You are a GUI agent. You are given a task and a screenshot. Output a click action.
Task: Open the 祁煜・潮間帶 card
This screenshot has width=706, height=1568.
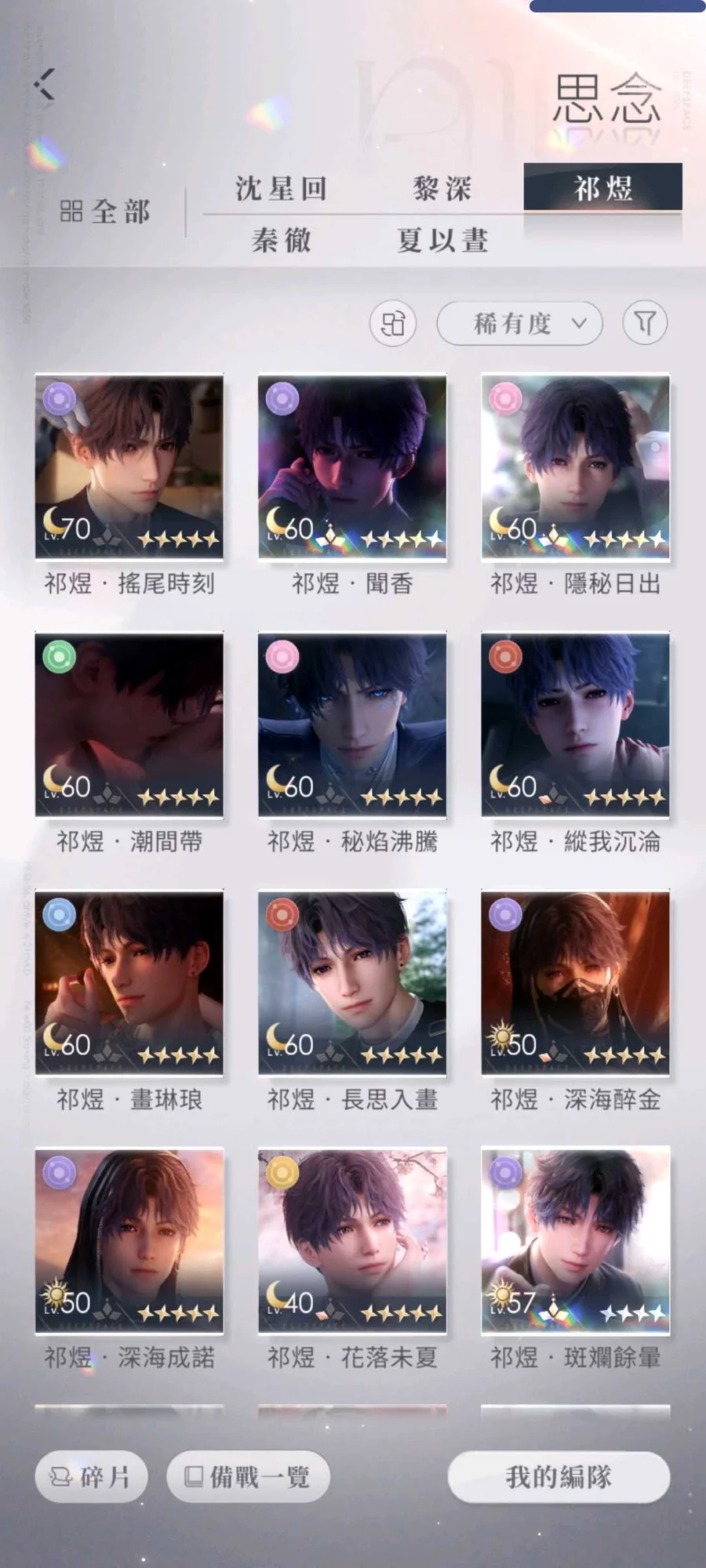click(129, 725)
